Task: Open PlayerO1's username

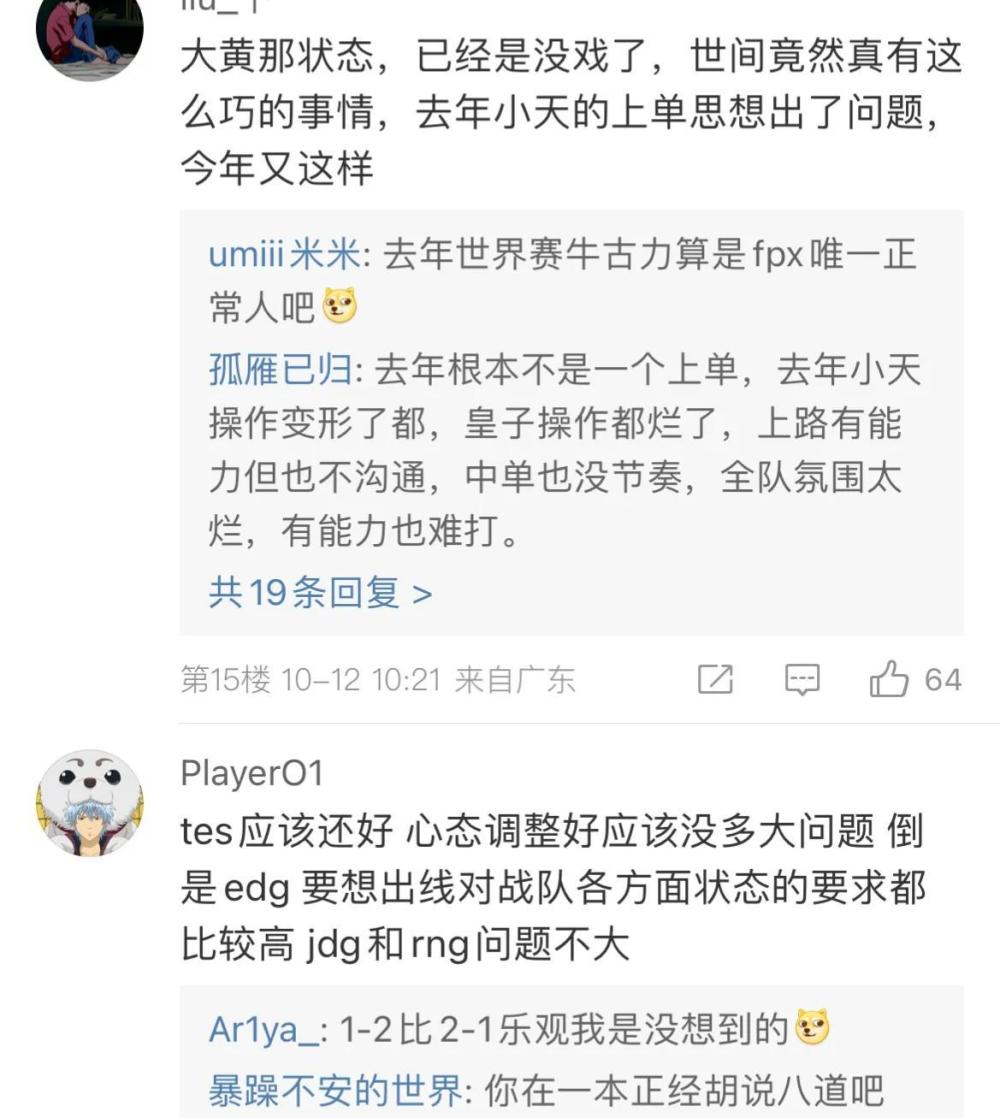Action: click(x=252, y=773)
